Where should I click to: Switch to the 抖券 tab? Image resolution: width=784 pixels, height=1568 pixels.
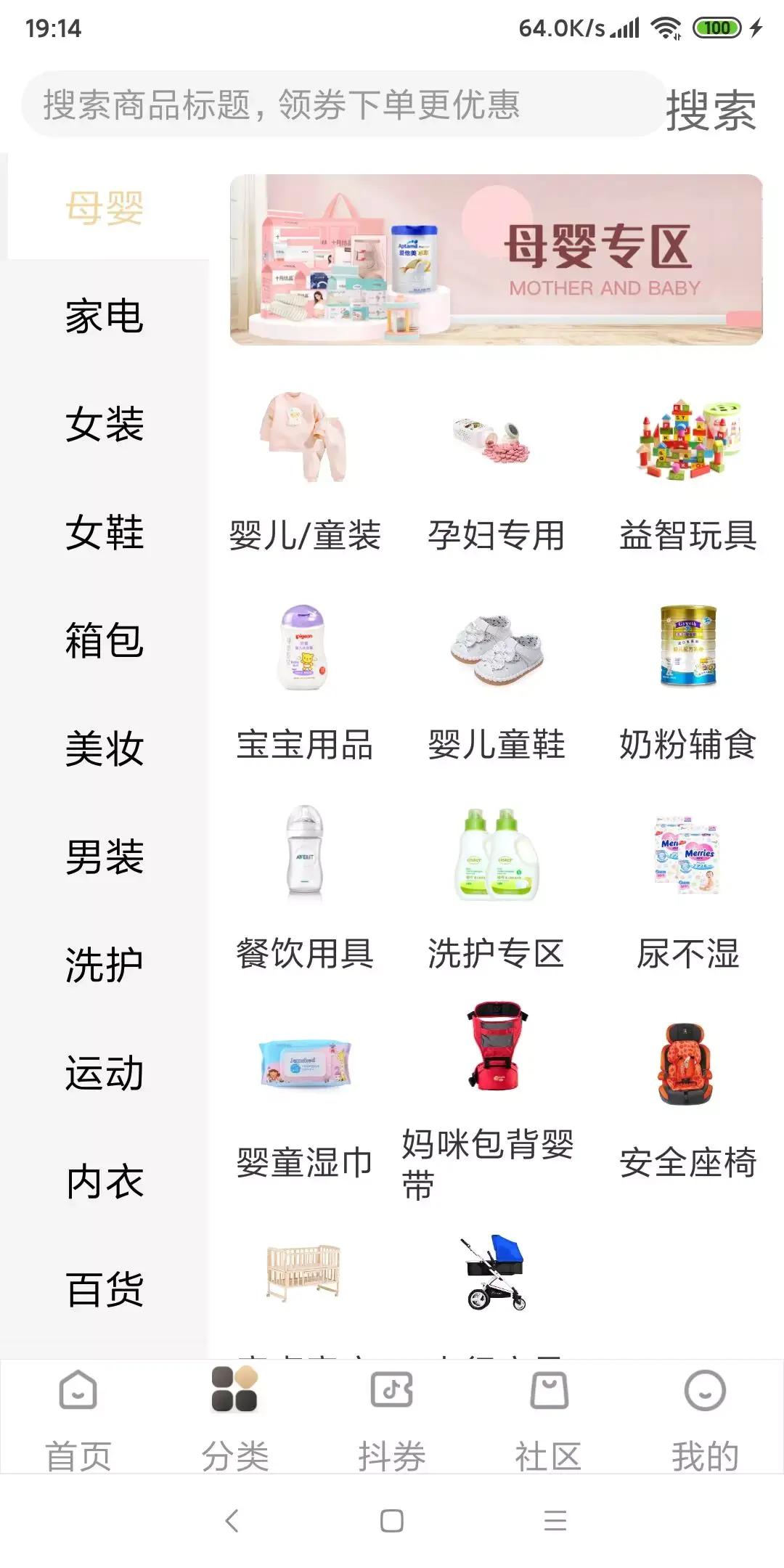[x=392, y=1420]
